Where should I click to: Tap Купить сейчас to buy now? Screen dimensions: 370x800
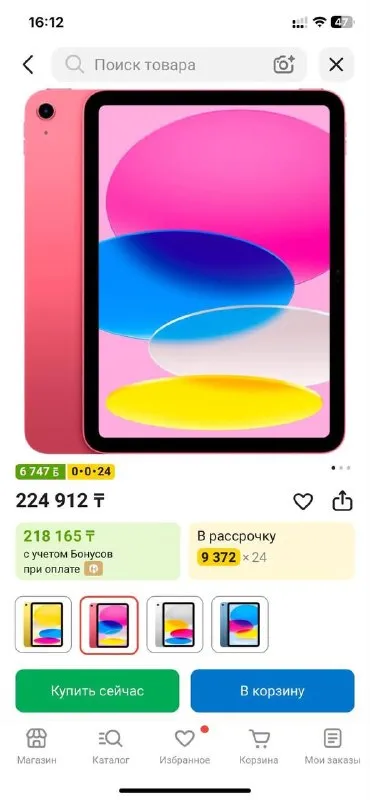coord(97,691)
